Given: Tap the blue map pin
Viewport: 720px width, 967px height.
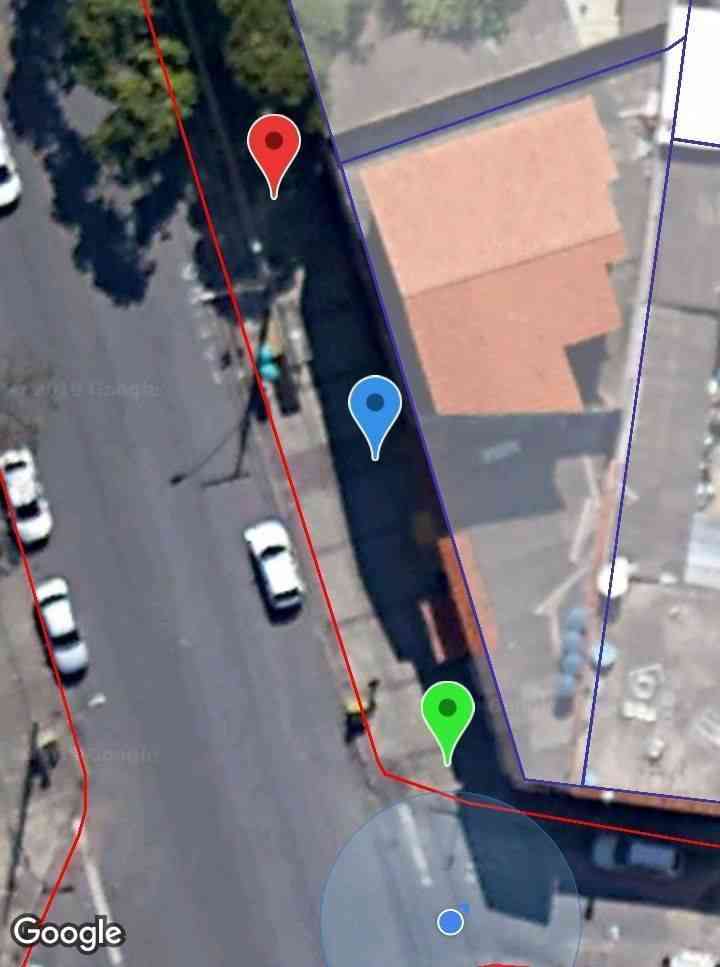Looking at the screenshot, I should [x=375, y=408].
